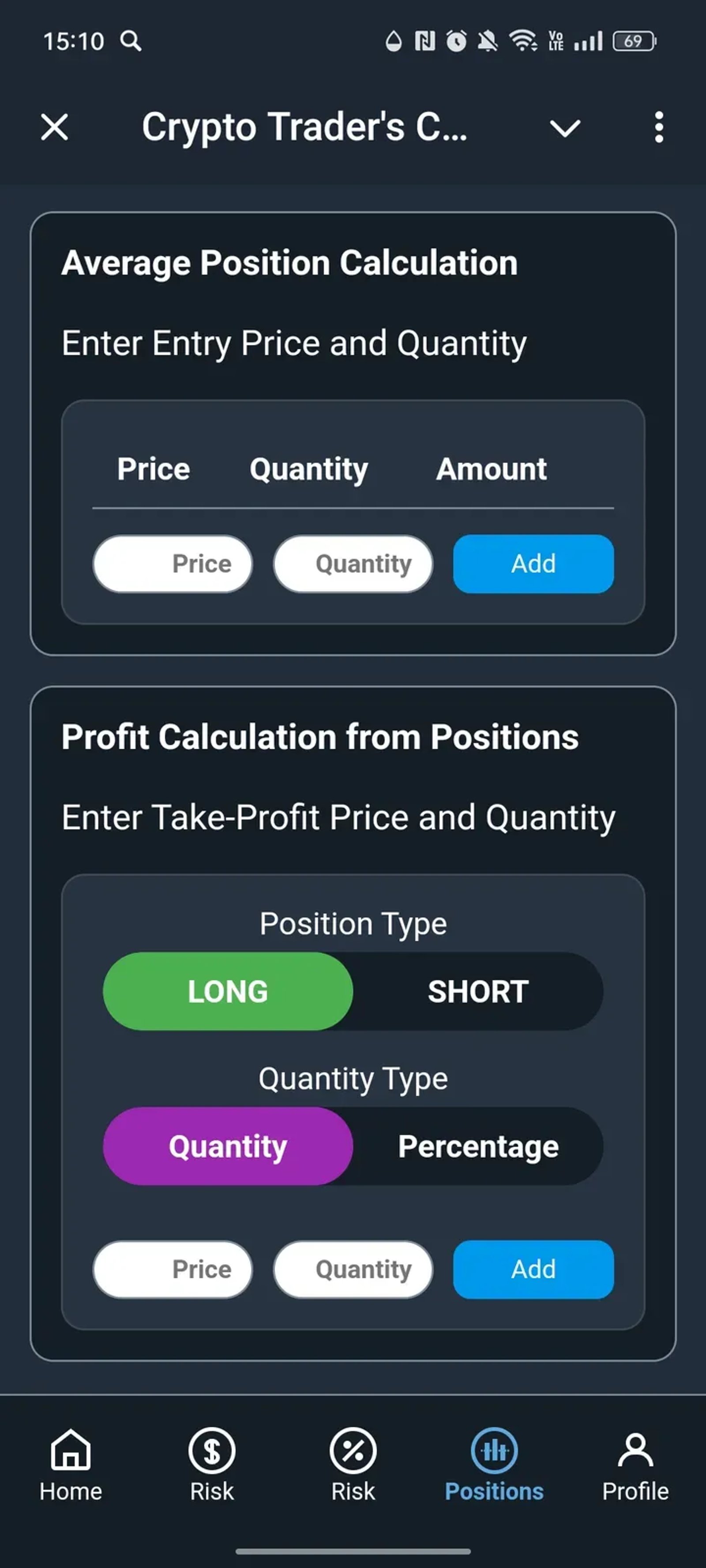Switch Quantity Type to Percentage
Screen dimensions: 706x1568
click(478, 1146)
